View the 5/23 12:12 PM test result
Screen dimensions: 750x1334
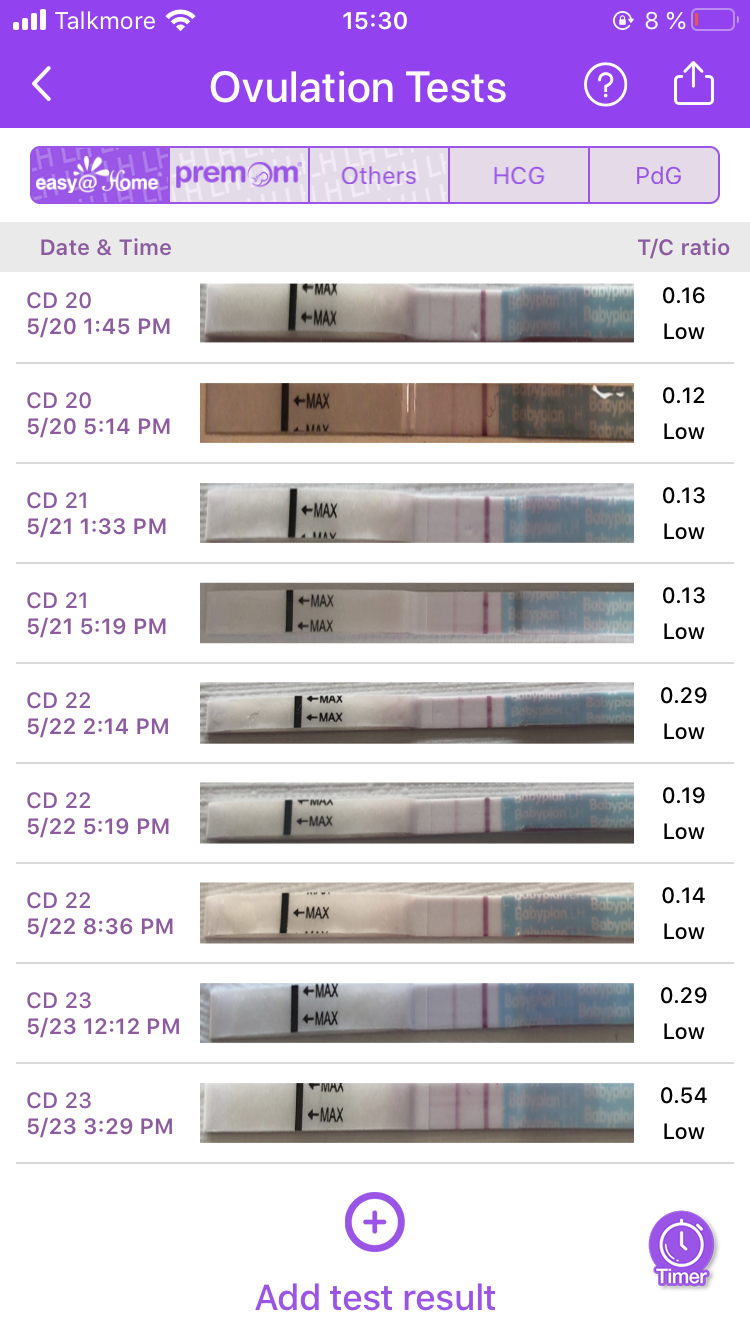(375, 1013)
